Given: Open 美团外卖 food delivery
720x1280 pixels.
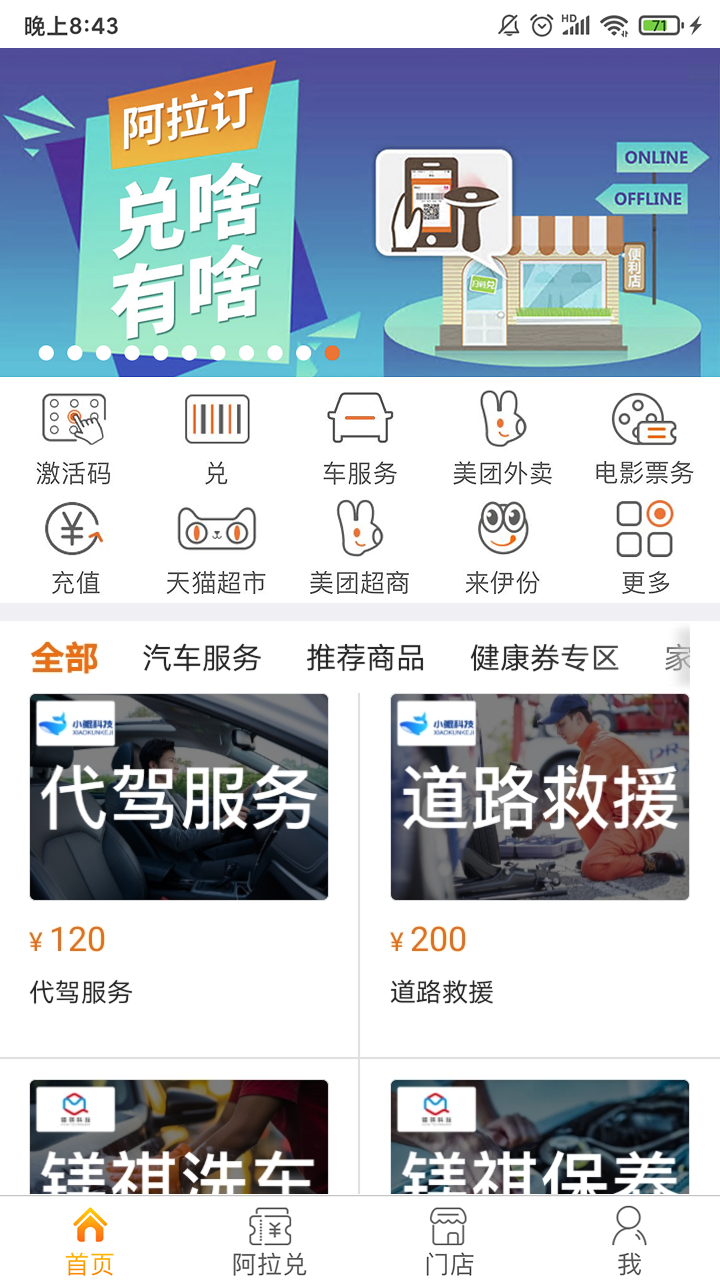Looking at the screenshot, I should 502,438.
